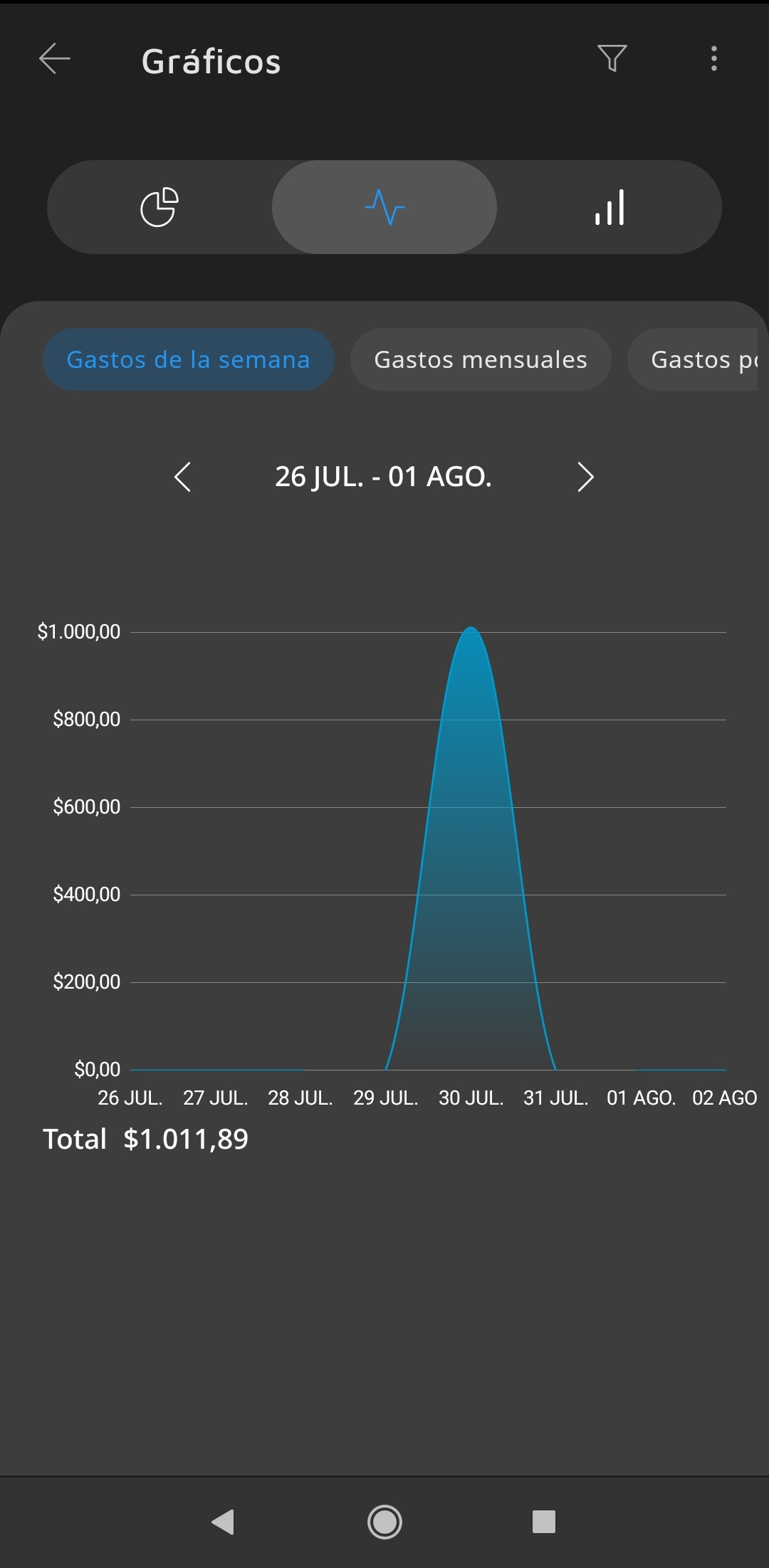Select the line chart view
769x1568 pixels.
[384, 207]
